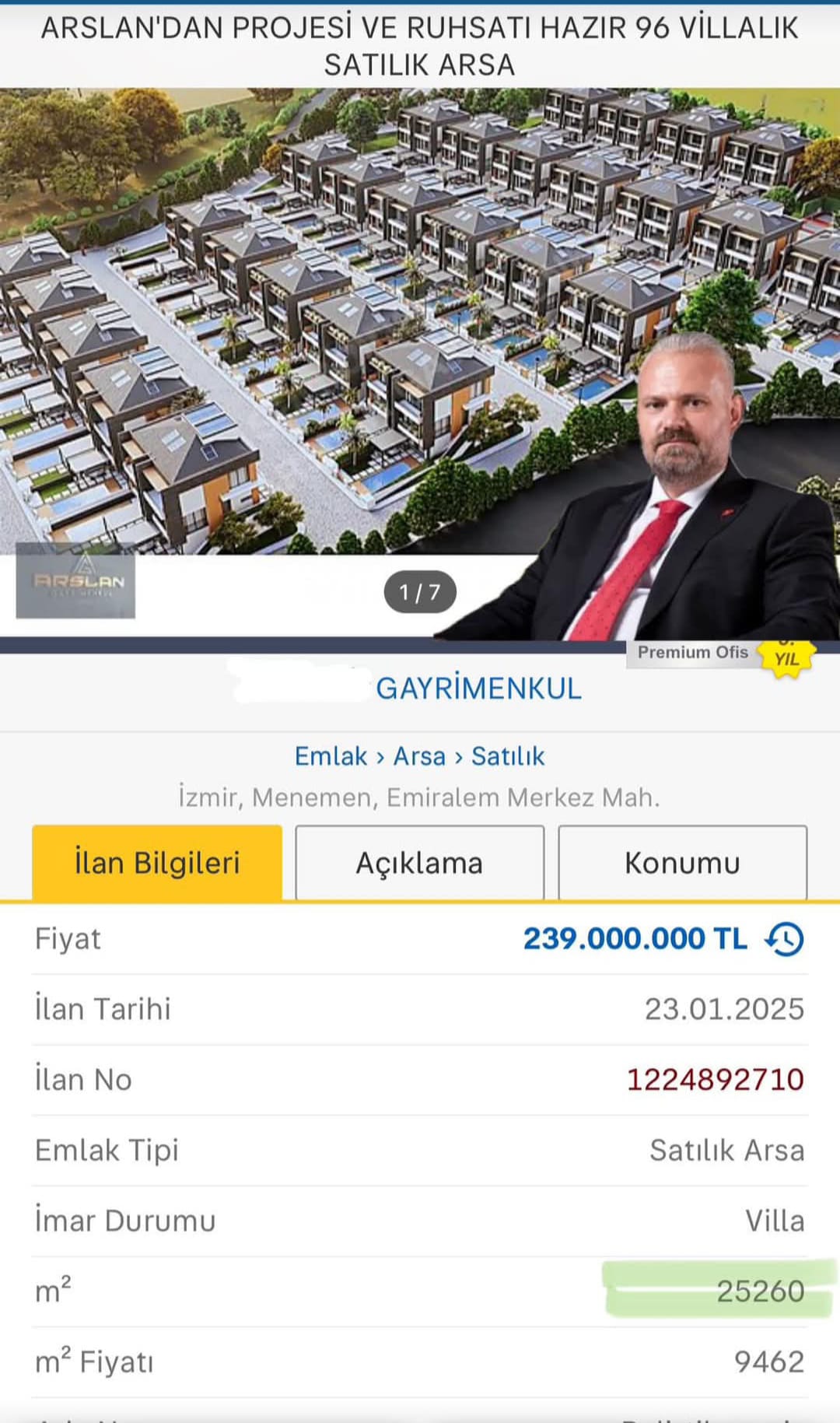Click the highlighted 25260 m² value
840x1423 pixels.
[762, 1292]
